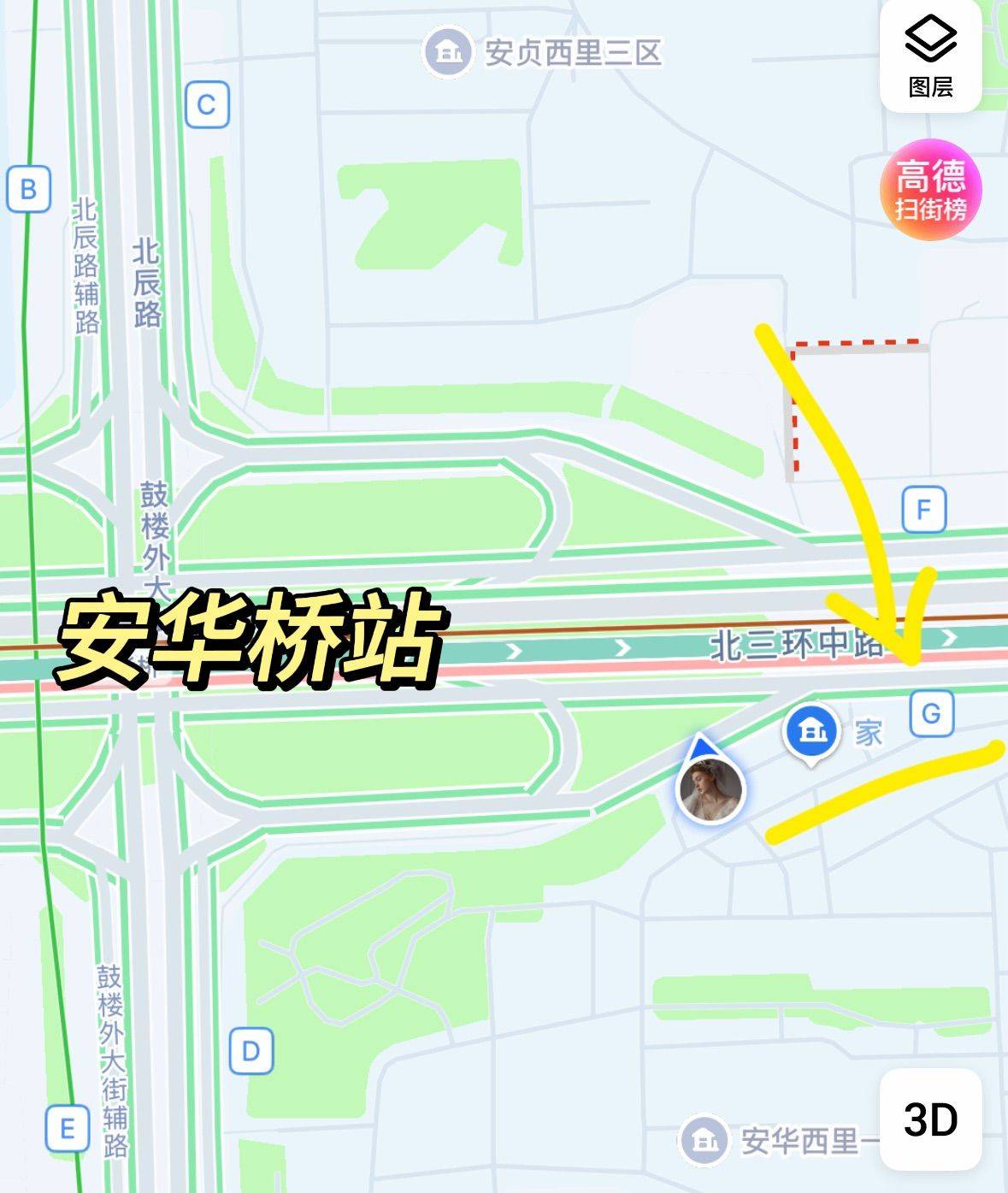Select subway exit D marker
The width and height of the screenshot is (1008, 1193).
(251, 1051)
